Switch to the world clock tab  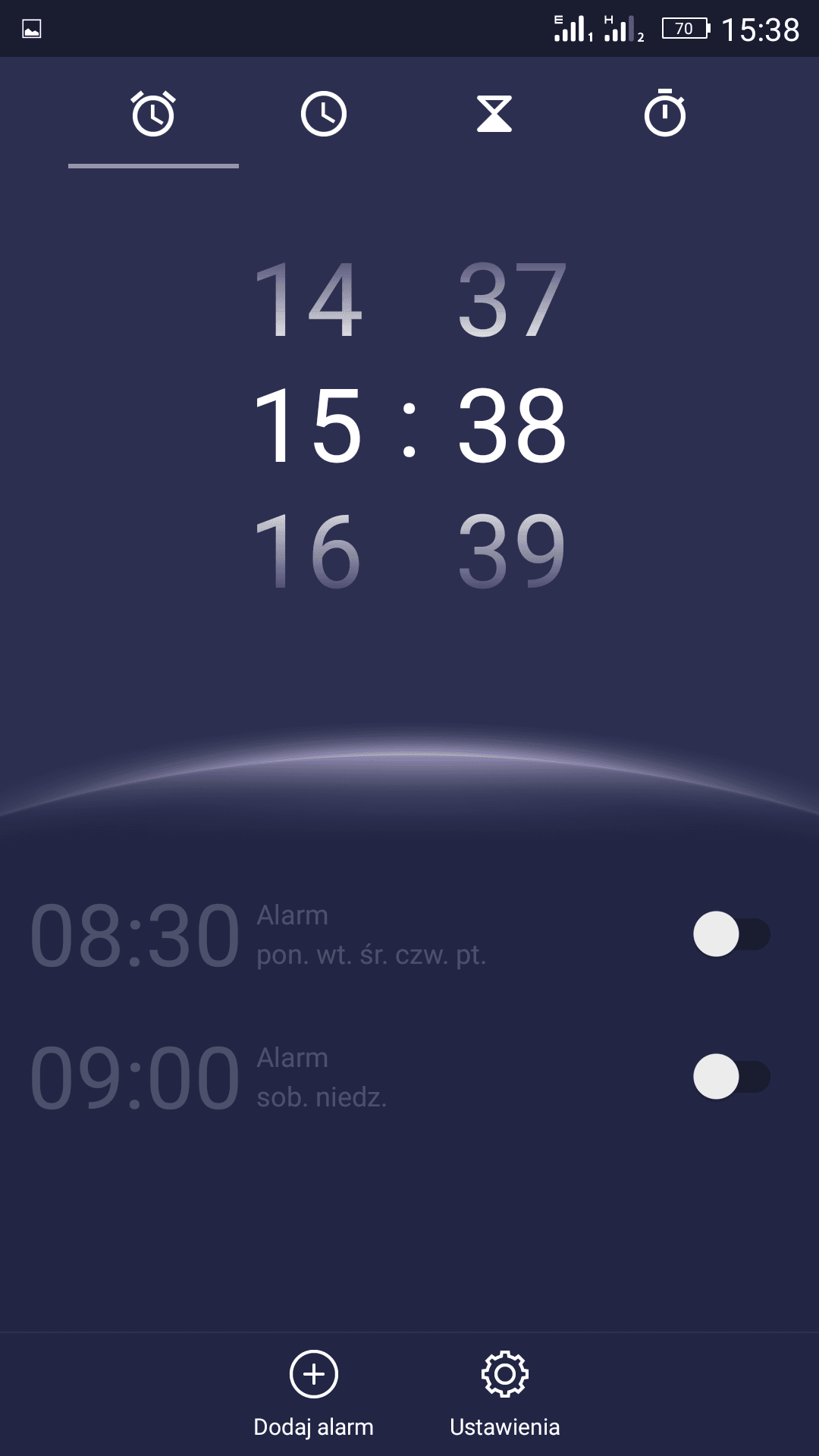(324, 115)
